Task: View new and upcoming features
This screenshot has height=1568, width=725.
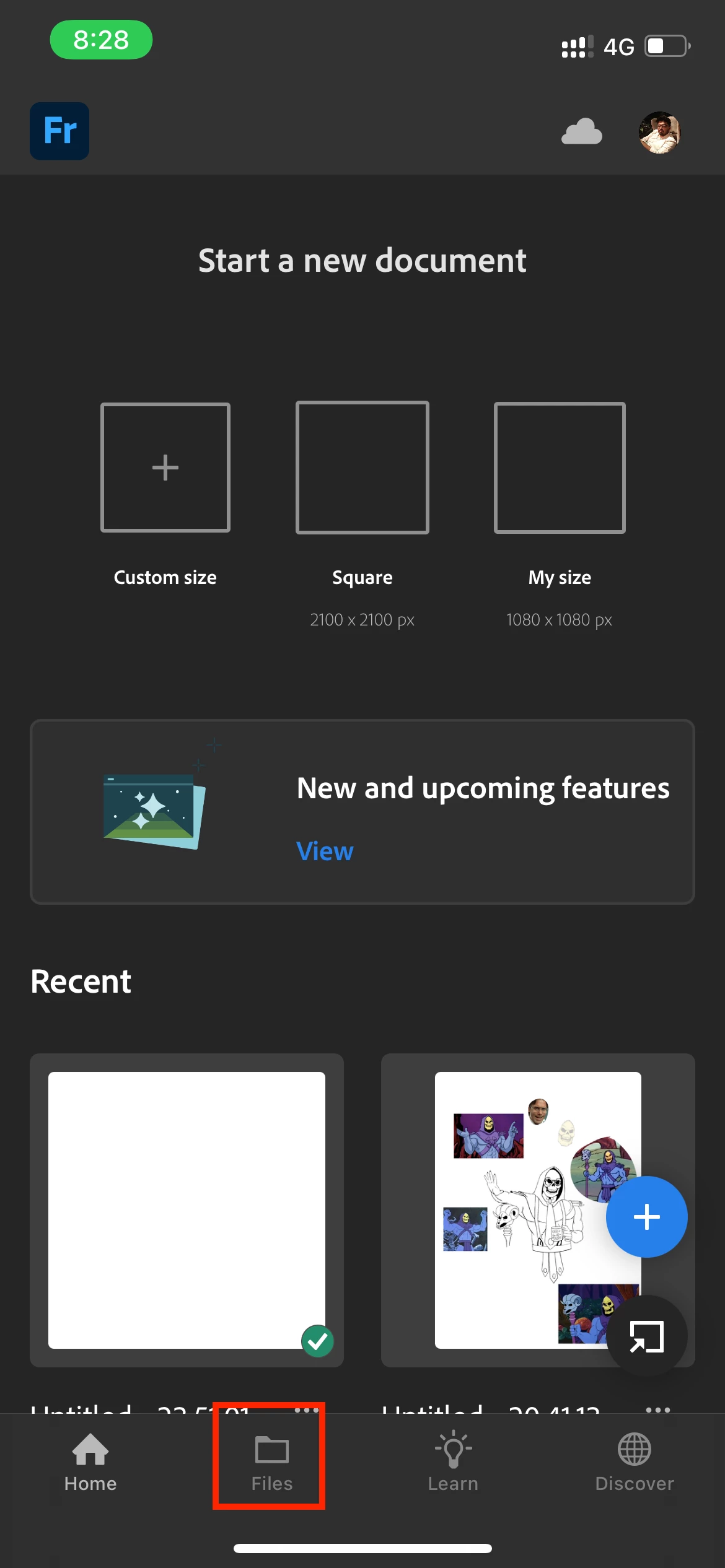Action: click(325, 851)
